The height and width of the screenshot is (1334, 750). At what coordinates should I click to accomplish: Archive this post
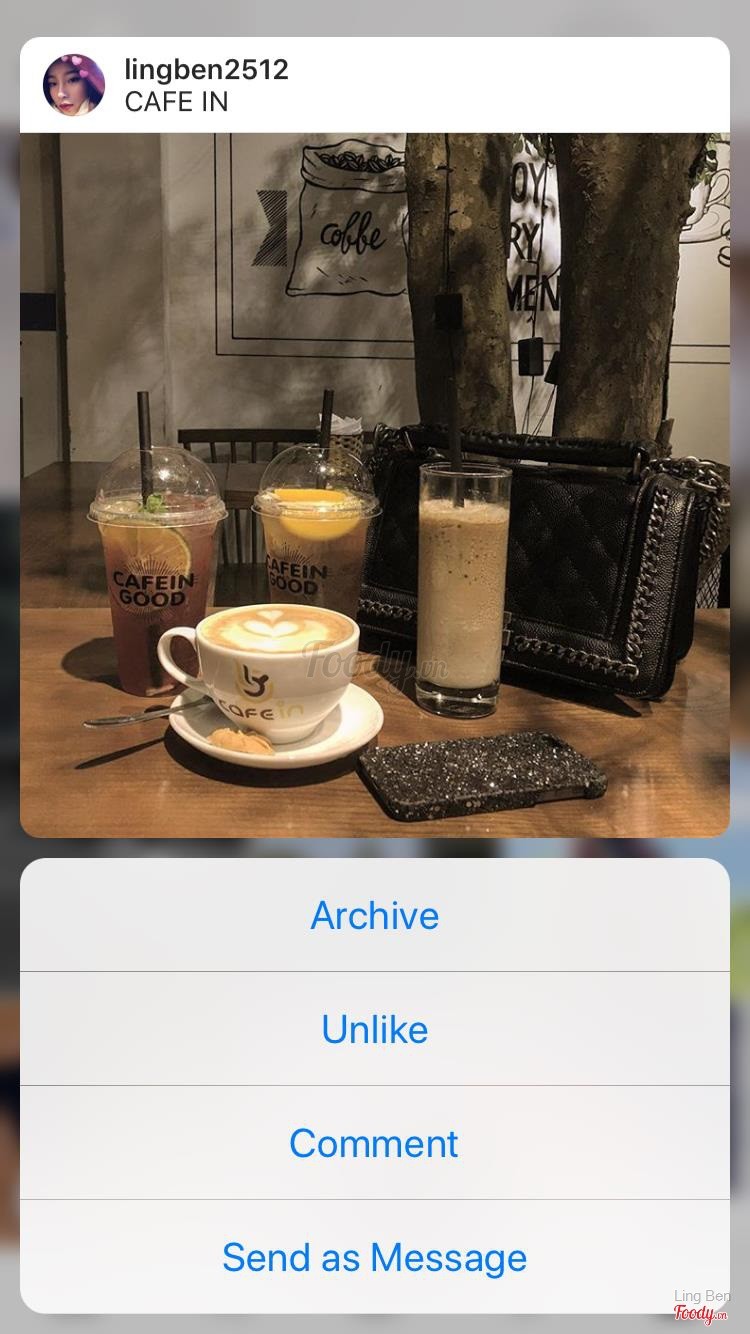(375, 915)
